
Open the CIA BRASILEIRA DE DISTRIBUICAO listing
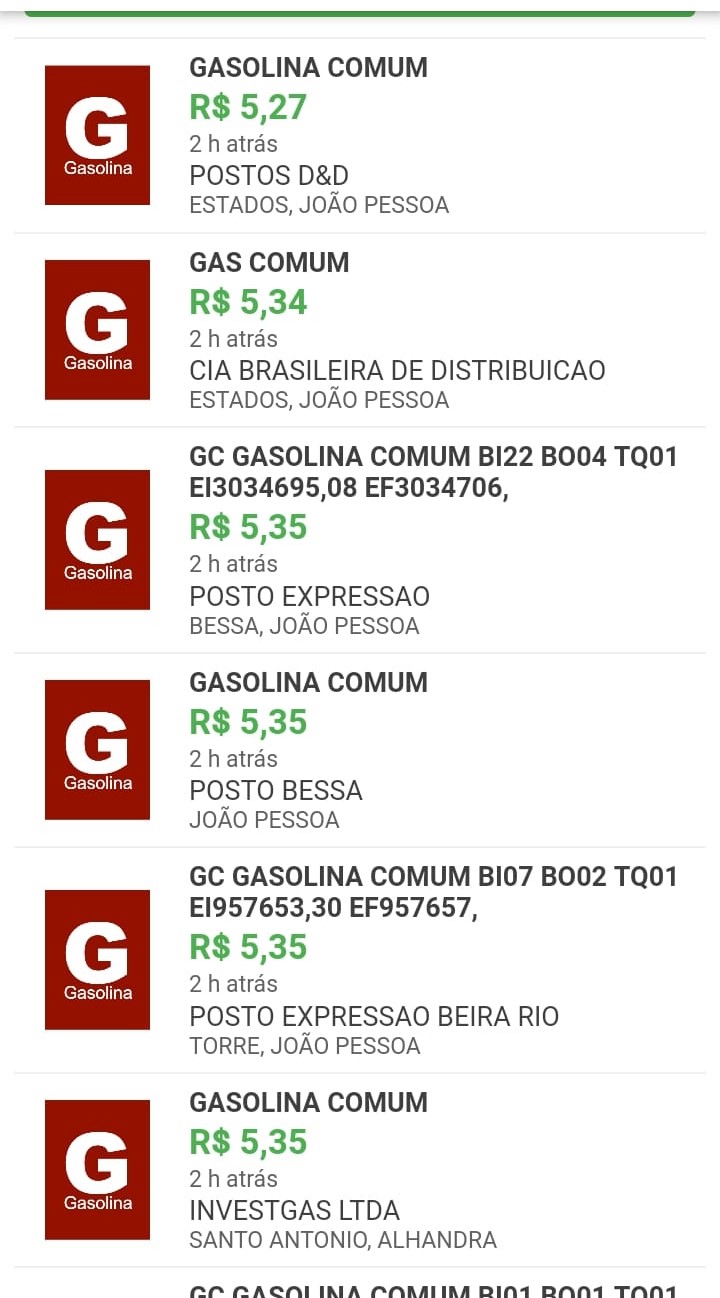[360, 330]
